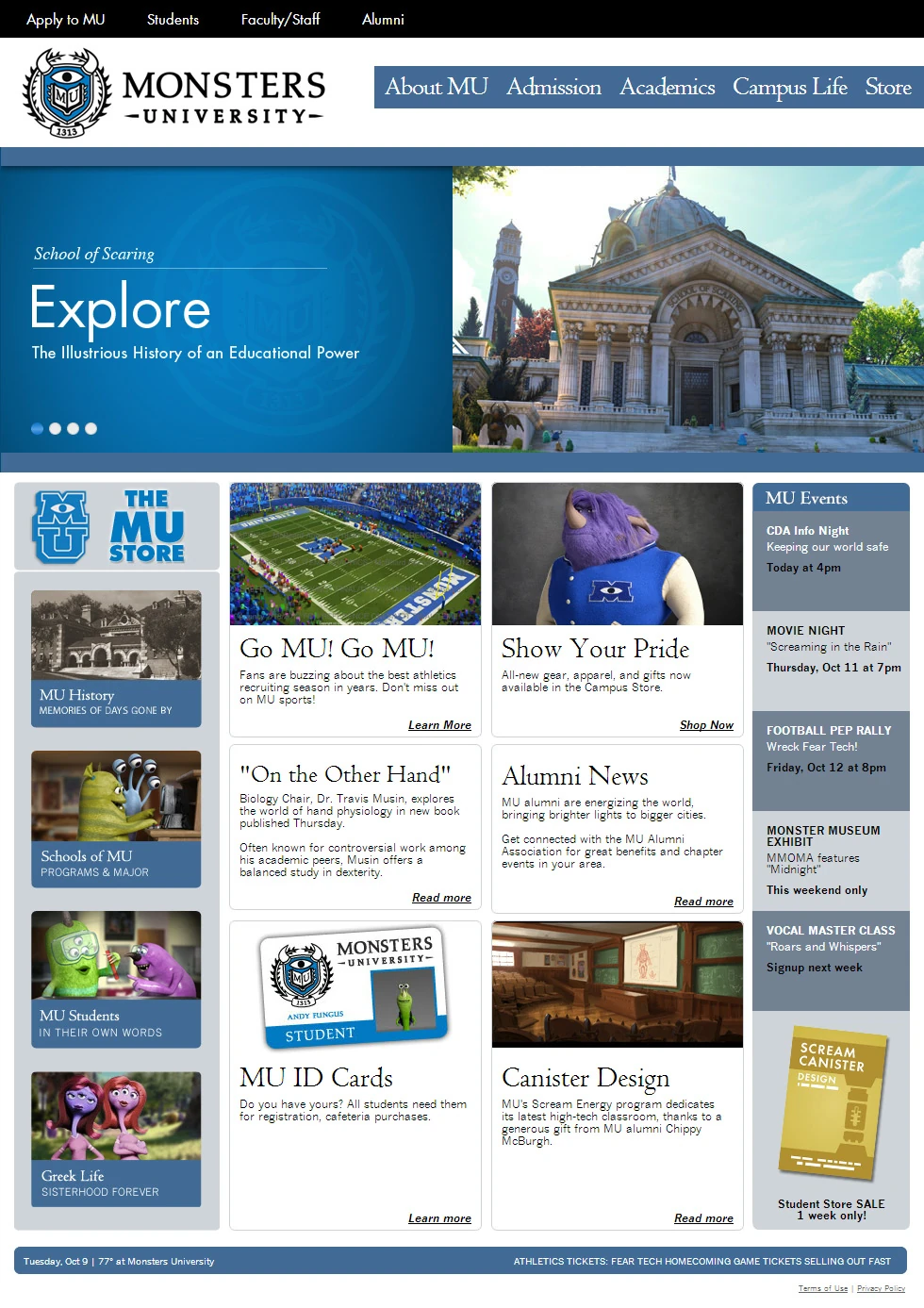
Task: Open the About MU menu
Action: [x=437, y=87]
